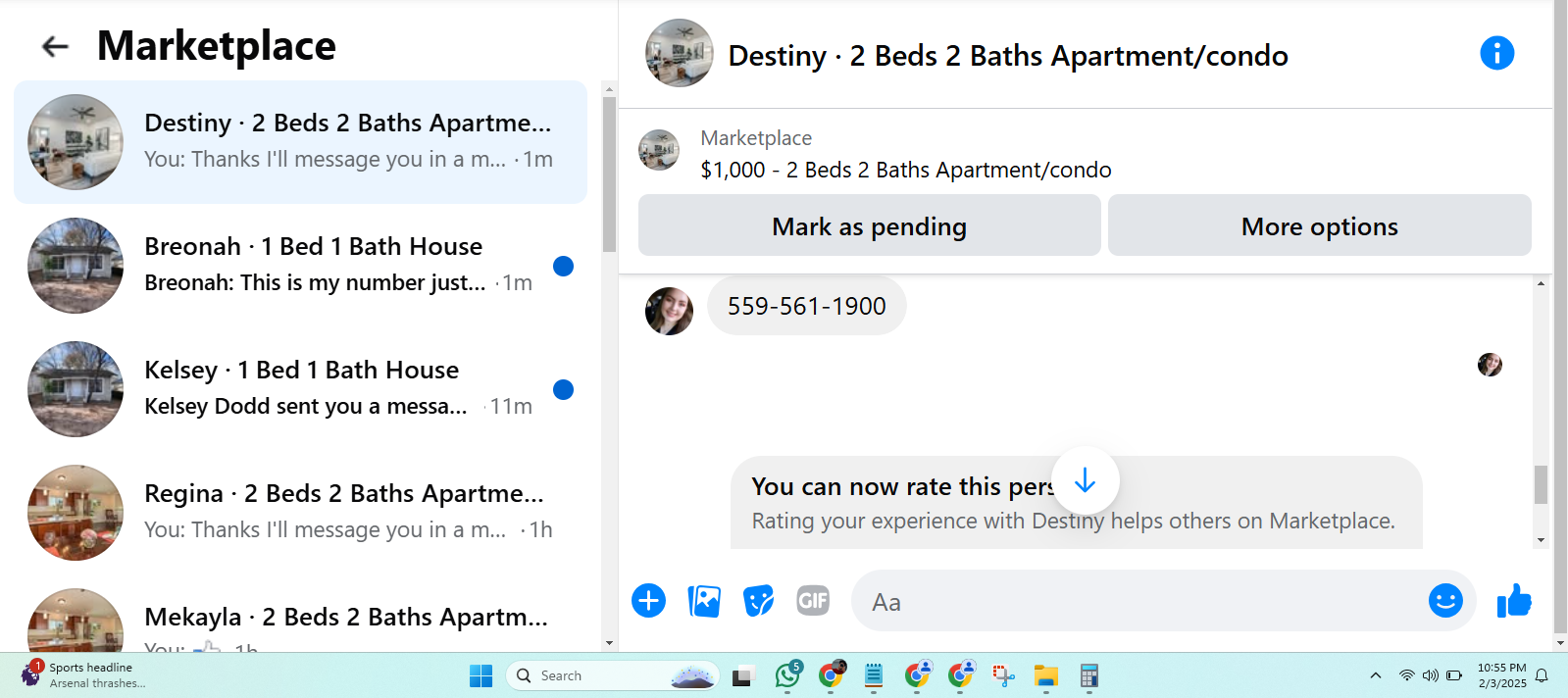Mark the listing as pending

869,225
